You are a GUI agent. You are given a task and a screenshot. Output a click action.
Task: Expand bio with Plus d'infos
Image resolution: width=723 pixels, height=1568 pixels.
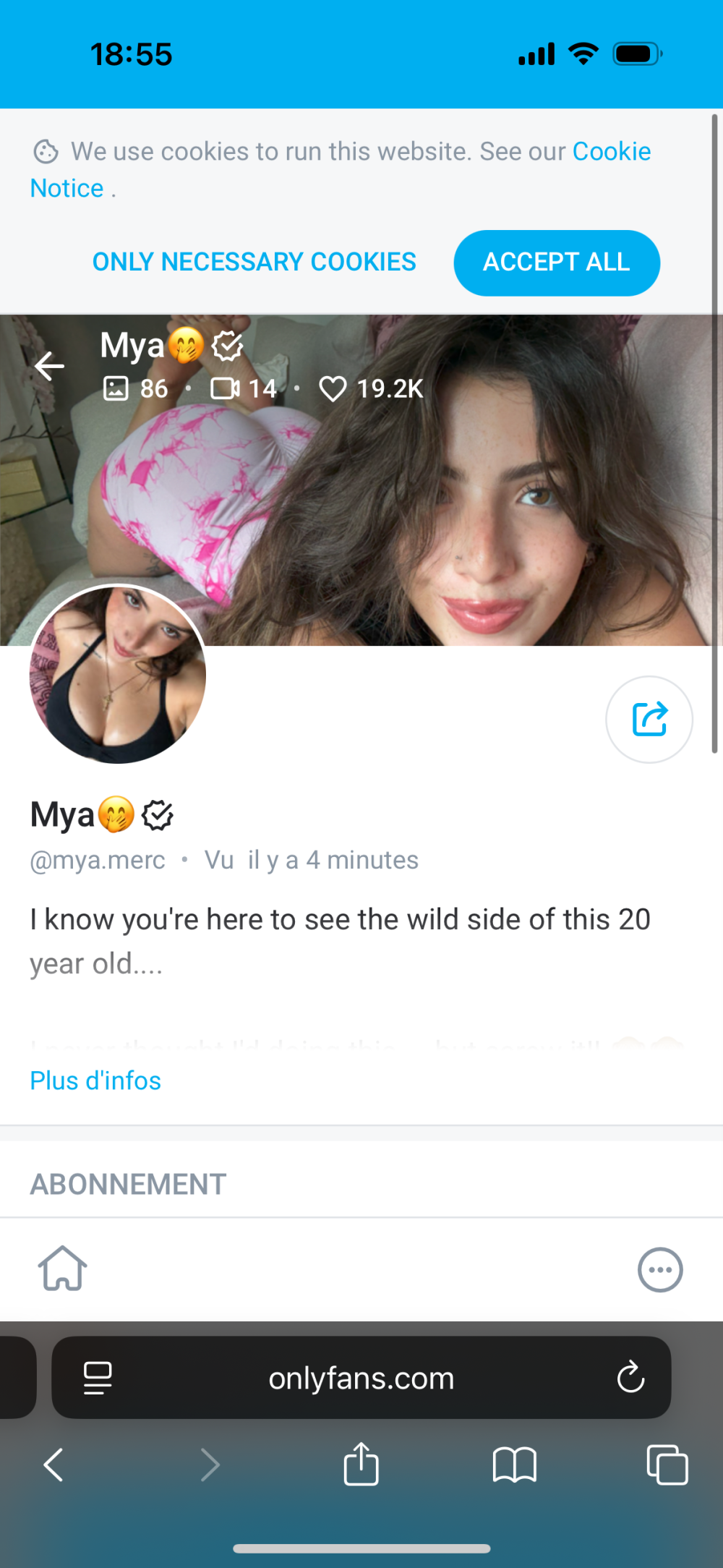click(95, 1081)
